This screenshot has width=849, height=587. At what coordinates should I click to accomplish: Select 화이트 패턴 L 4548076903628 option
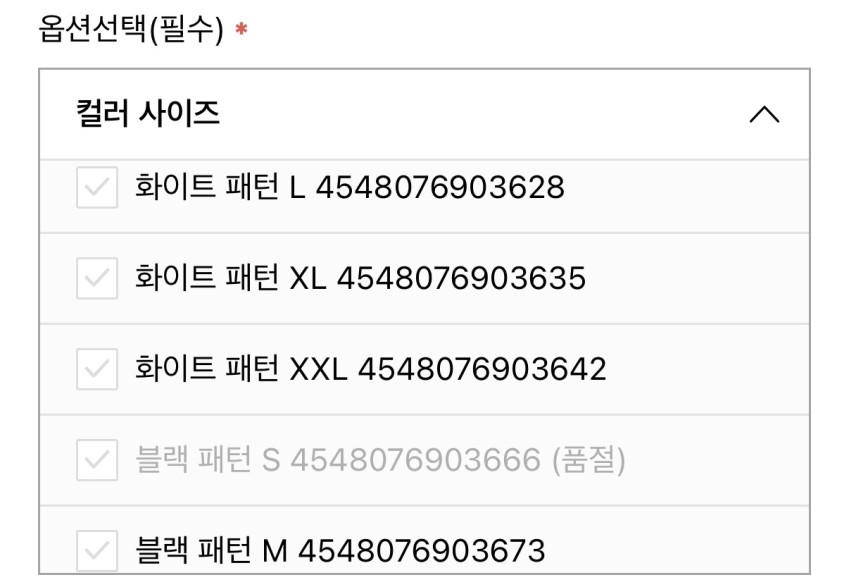[x=349, y=187]
